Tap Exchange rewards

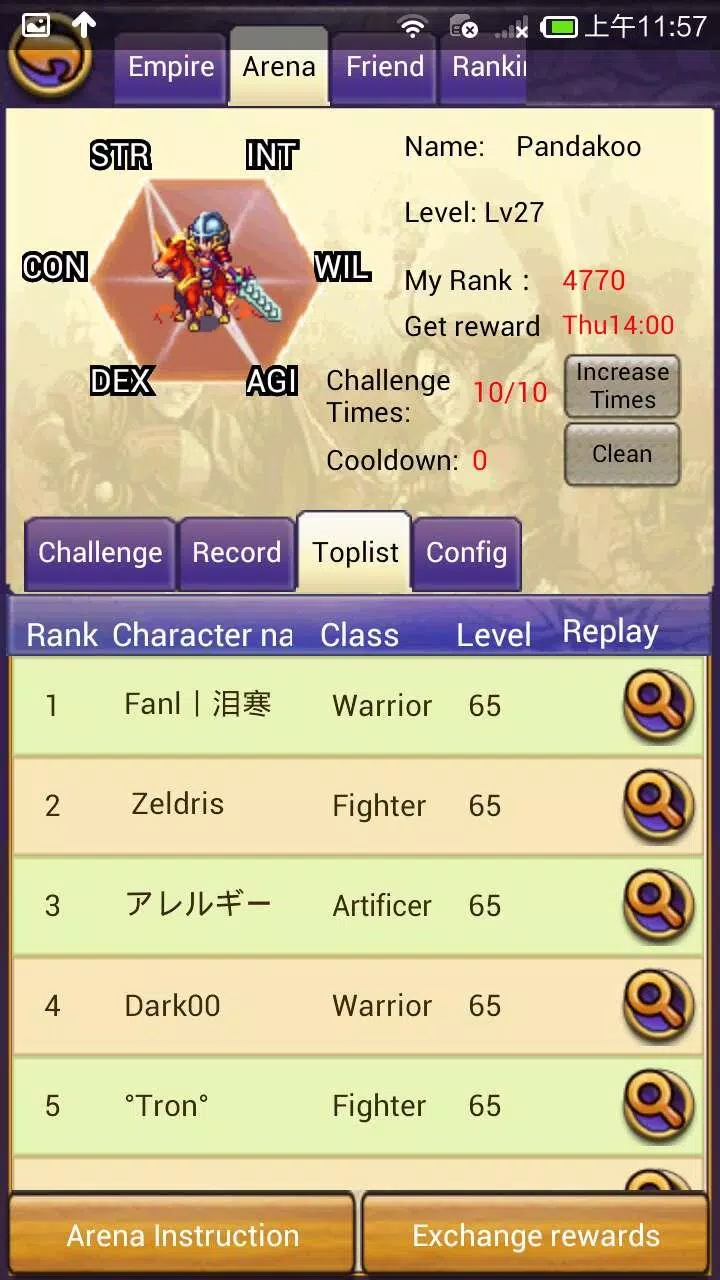[535, 1235]
